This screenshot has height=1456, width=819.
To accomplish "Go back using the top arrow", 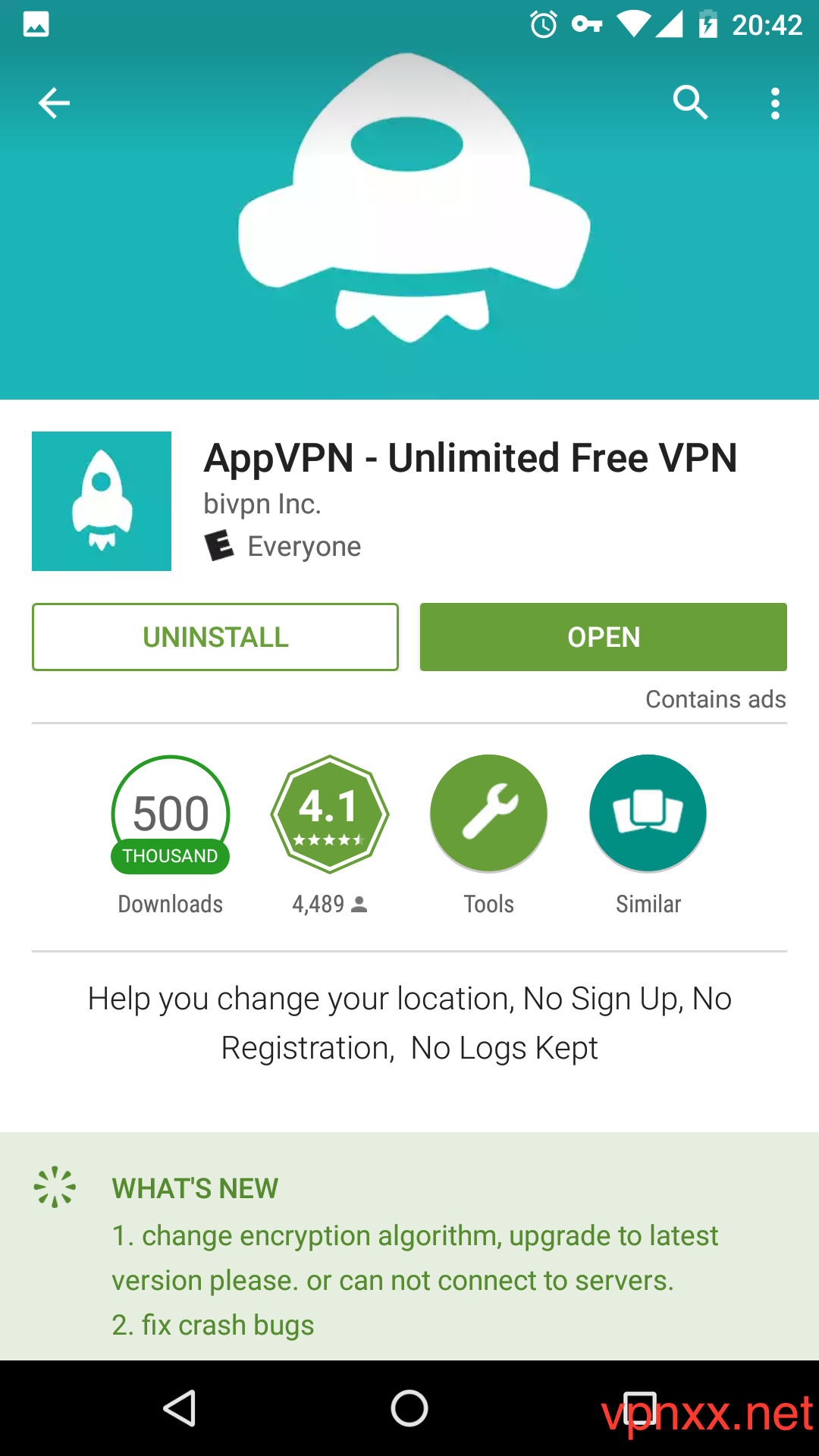I will coord(54,103).
